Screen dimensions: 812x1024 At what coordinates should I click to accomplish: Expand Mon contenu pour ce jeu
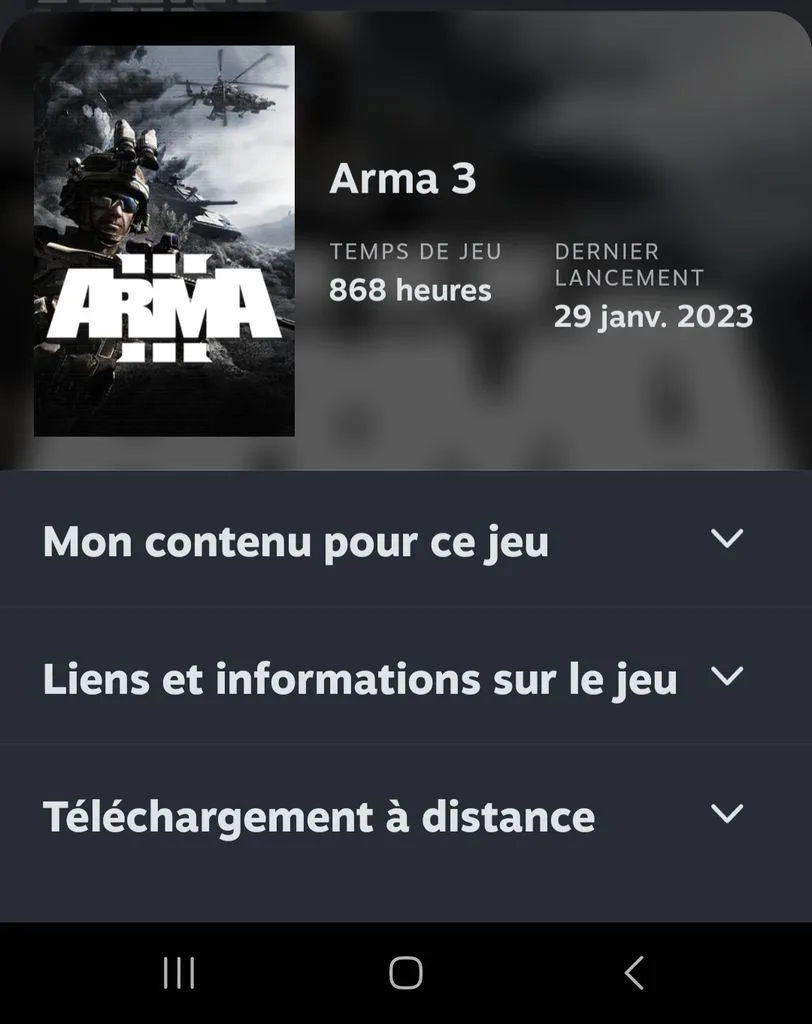pyautogui.click(x=406, y=540)
